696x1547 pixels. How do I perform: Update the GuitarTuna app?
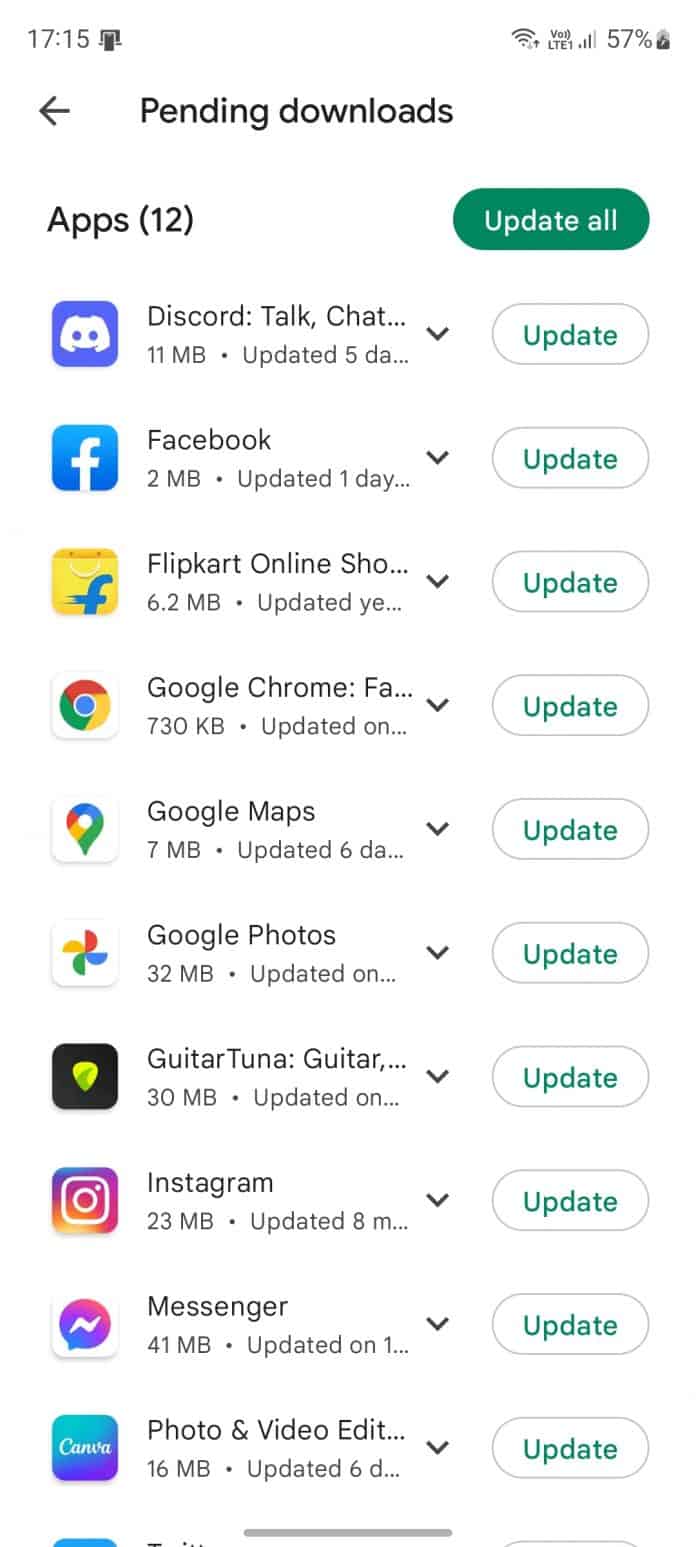coord(570,1078)
